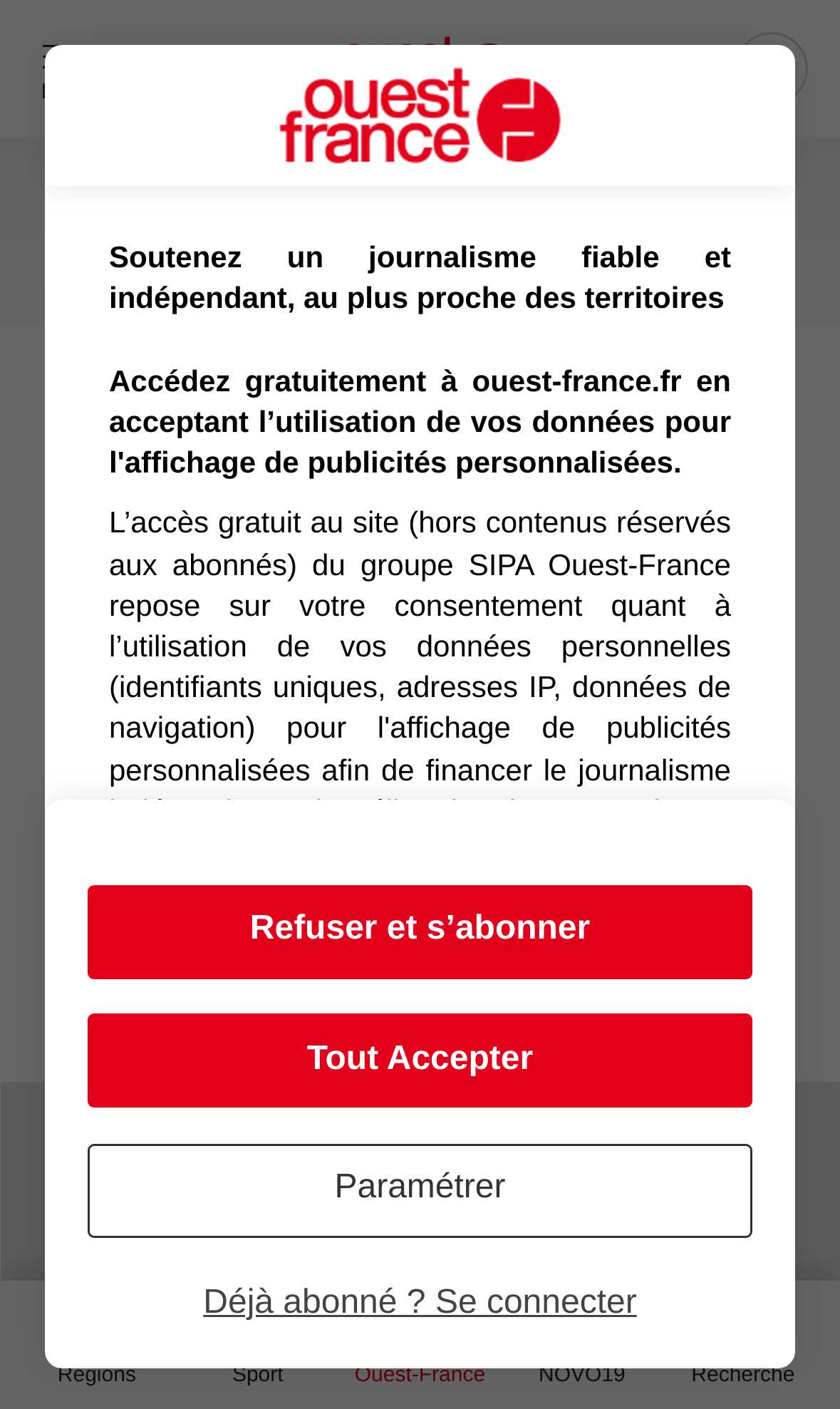
Task: Follow Déjà abonné ? Se connecter link
Action: point(420,1301)
